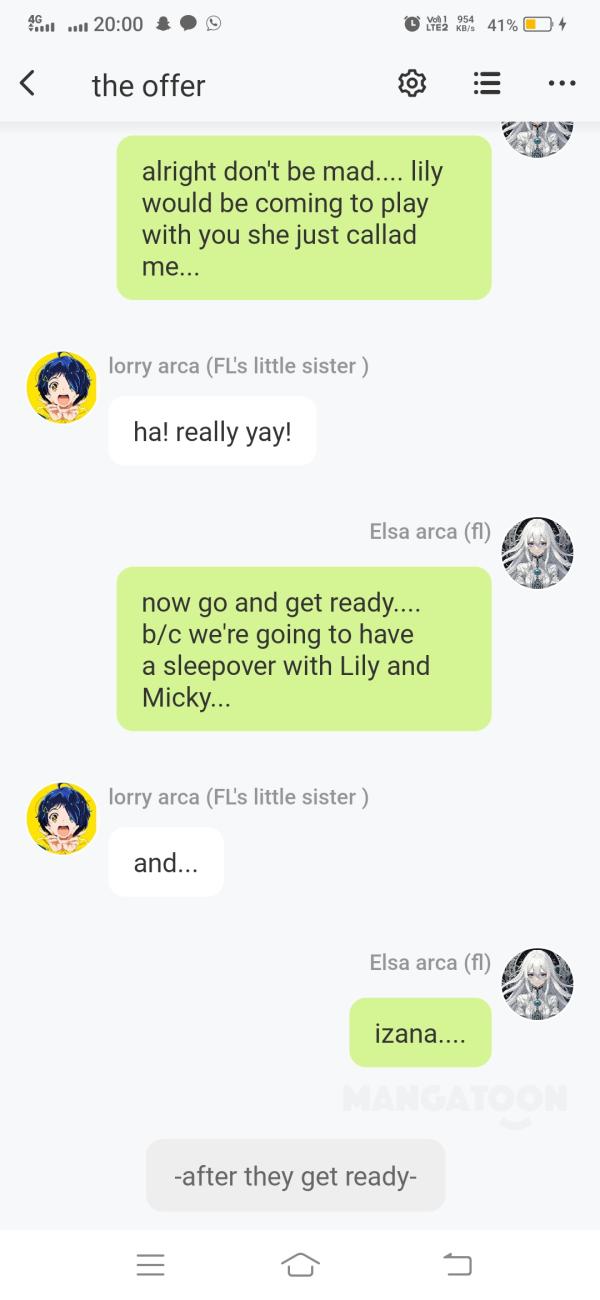Tap the system back button
The height and width of the screenshot is (1300, 600).
(457, 1264)
